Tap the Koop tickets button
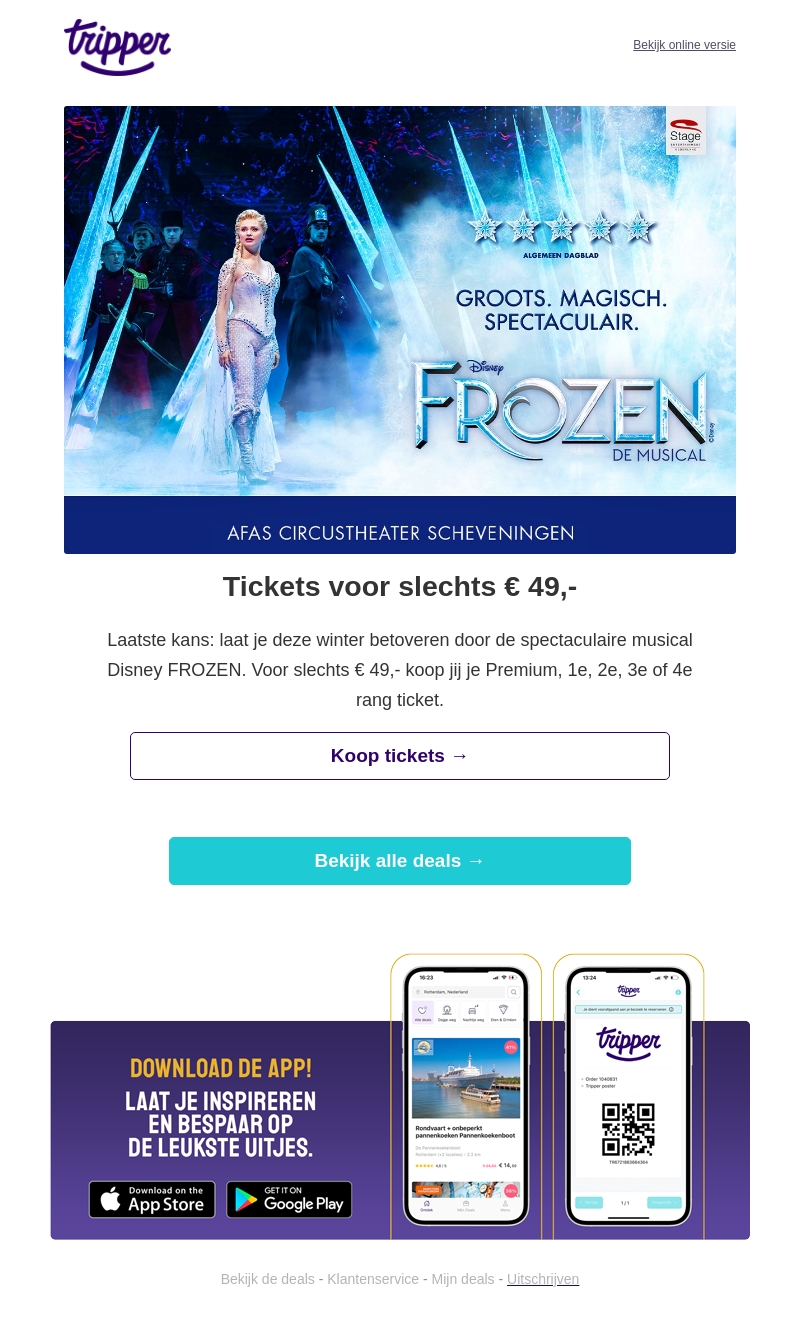Viewport: 800px width, 1319px height. click(400, 756)
